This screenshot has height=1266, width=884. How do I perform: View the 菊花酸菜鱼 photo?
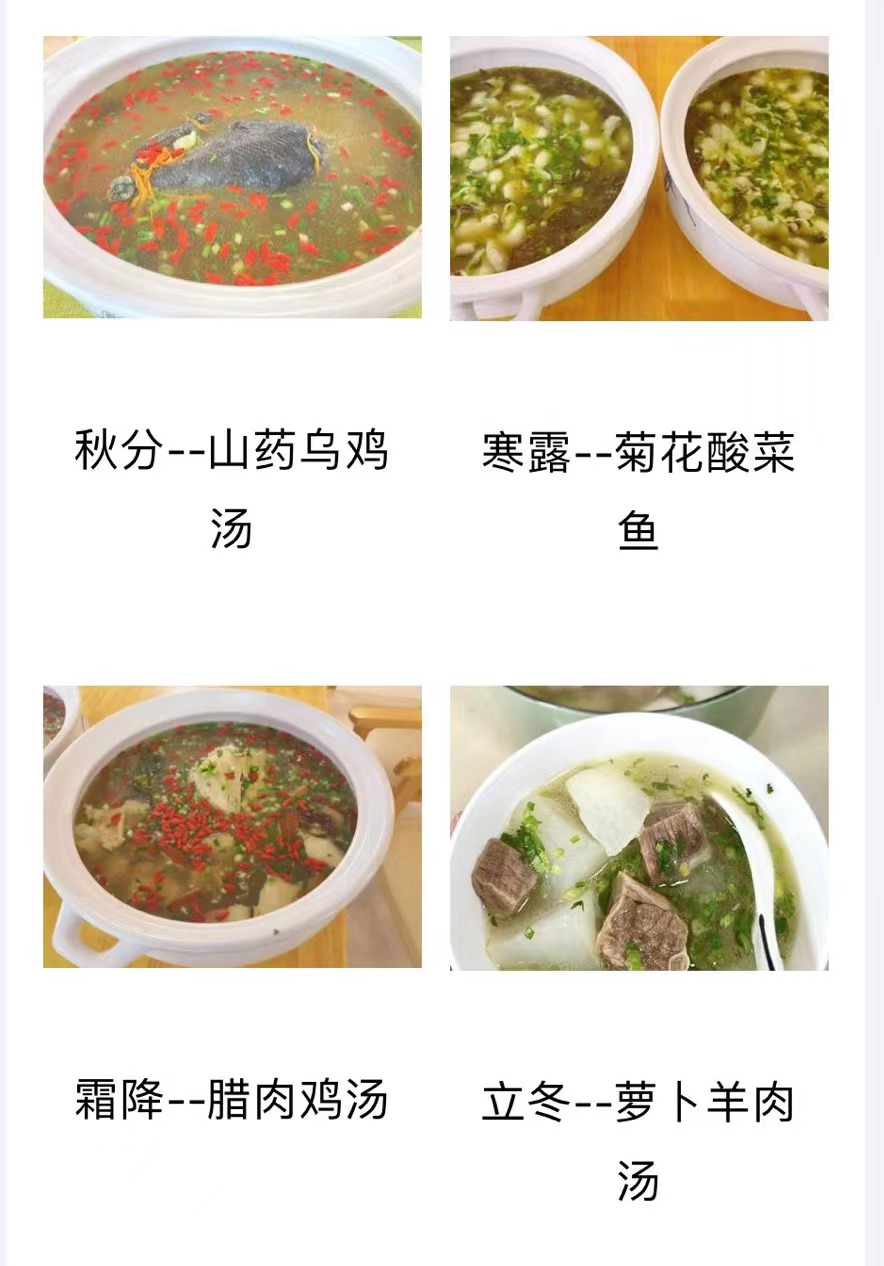click(x=639, y=178)
